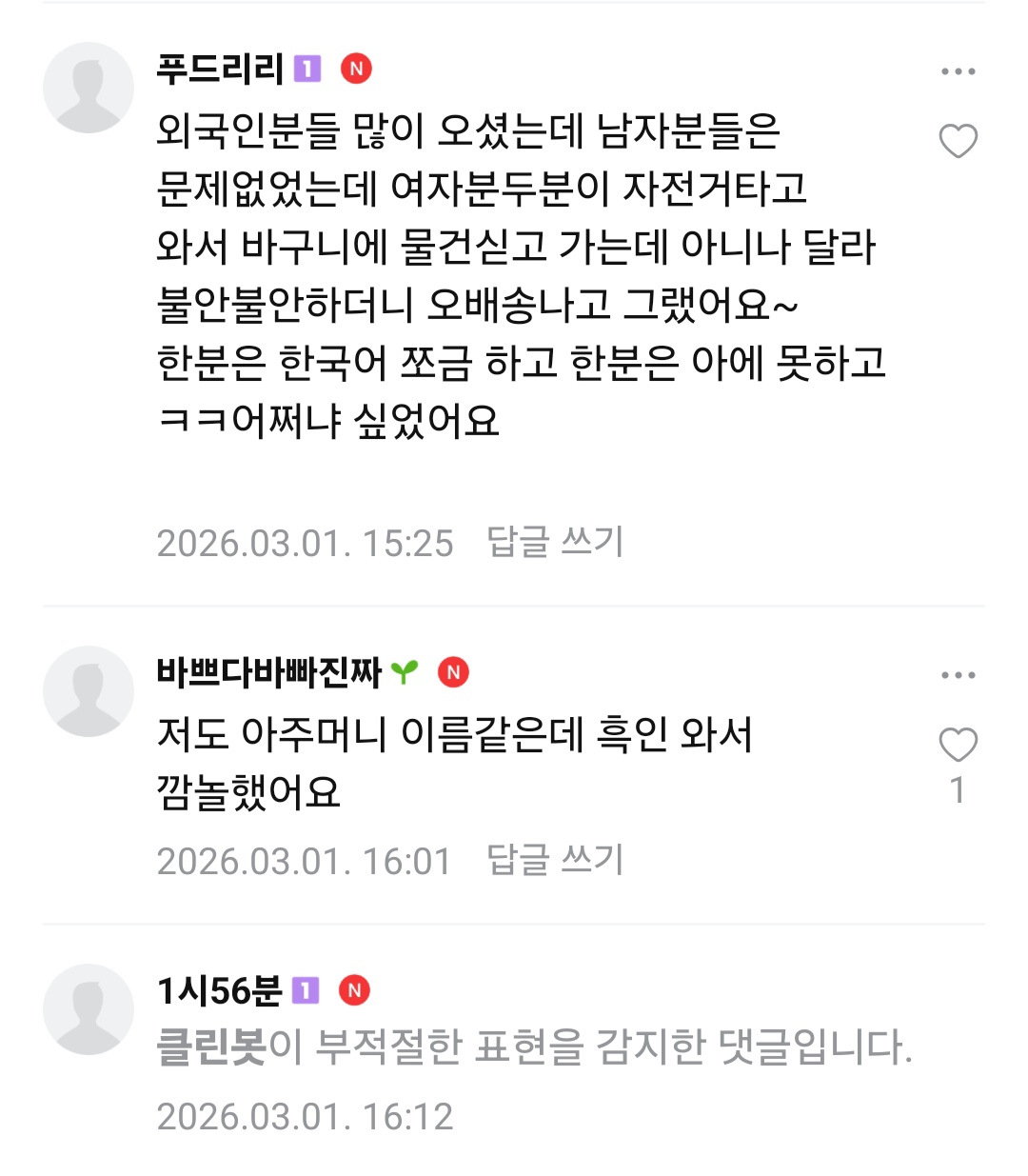Open 바쁘다바빠진짜's profile picture
The image size is (1028, 1176).
pos(89,691)
